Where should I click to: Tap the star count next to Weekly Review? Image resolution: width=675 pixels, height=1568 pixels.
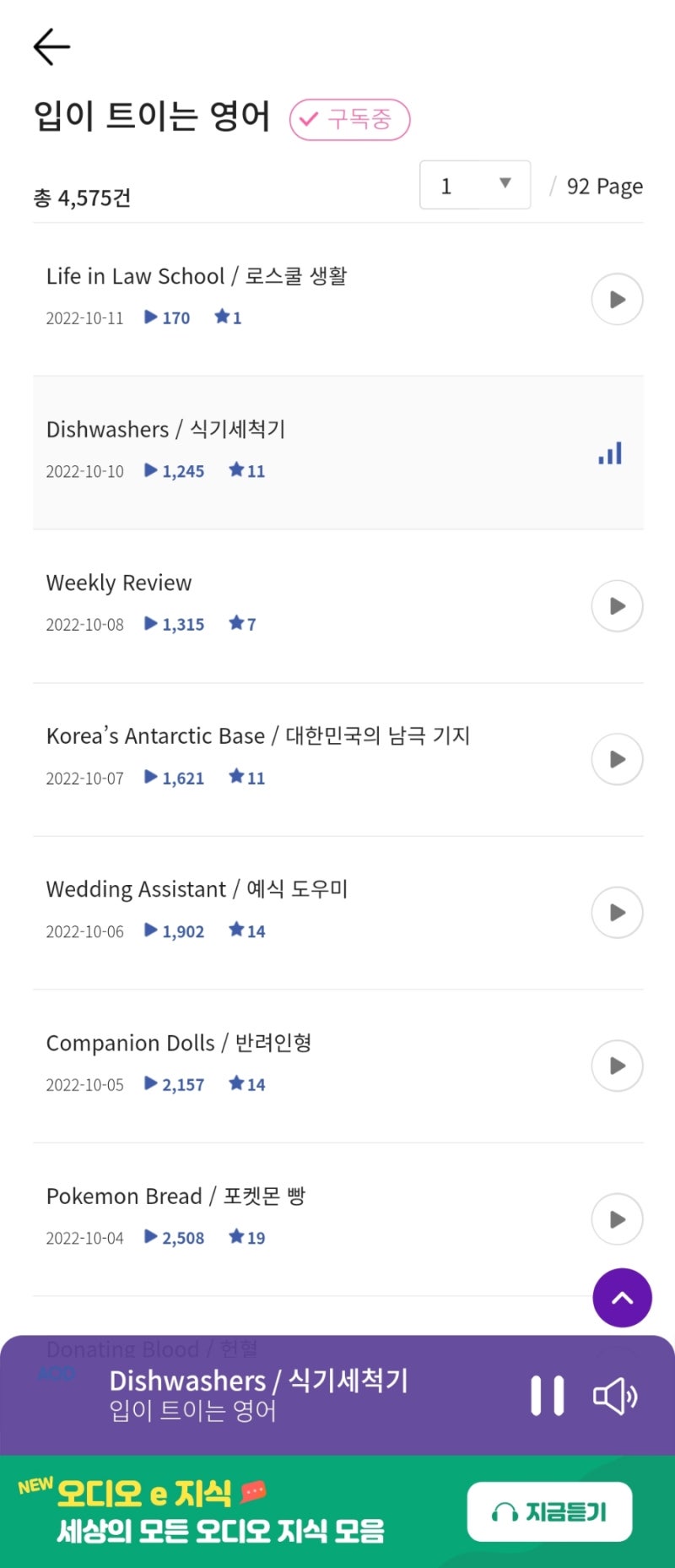242,624
